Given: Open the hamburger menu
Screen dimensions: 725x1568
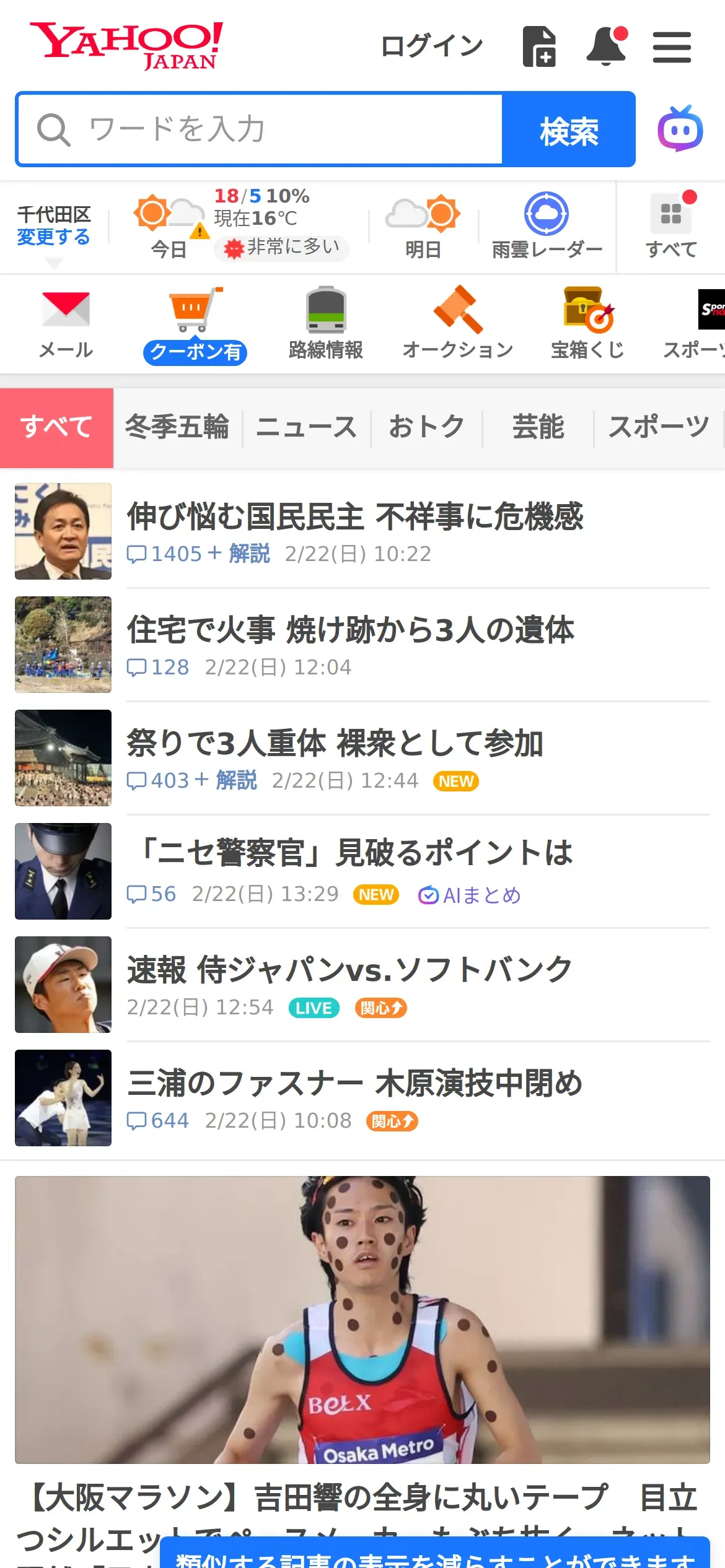Looking at the screenshot, I should pyautogui.click(x=672, y=47).
